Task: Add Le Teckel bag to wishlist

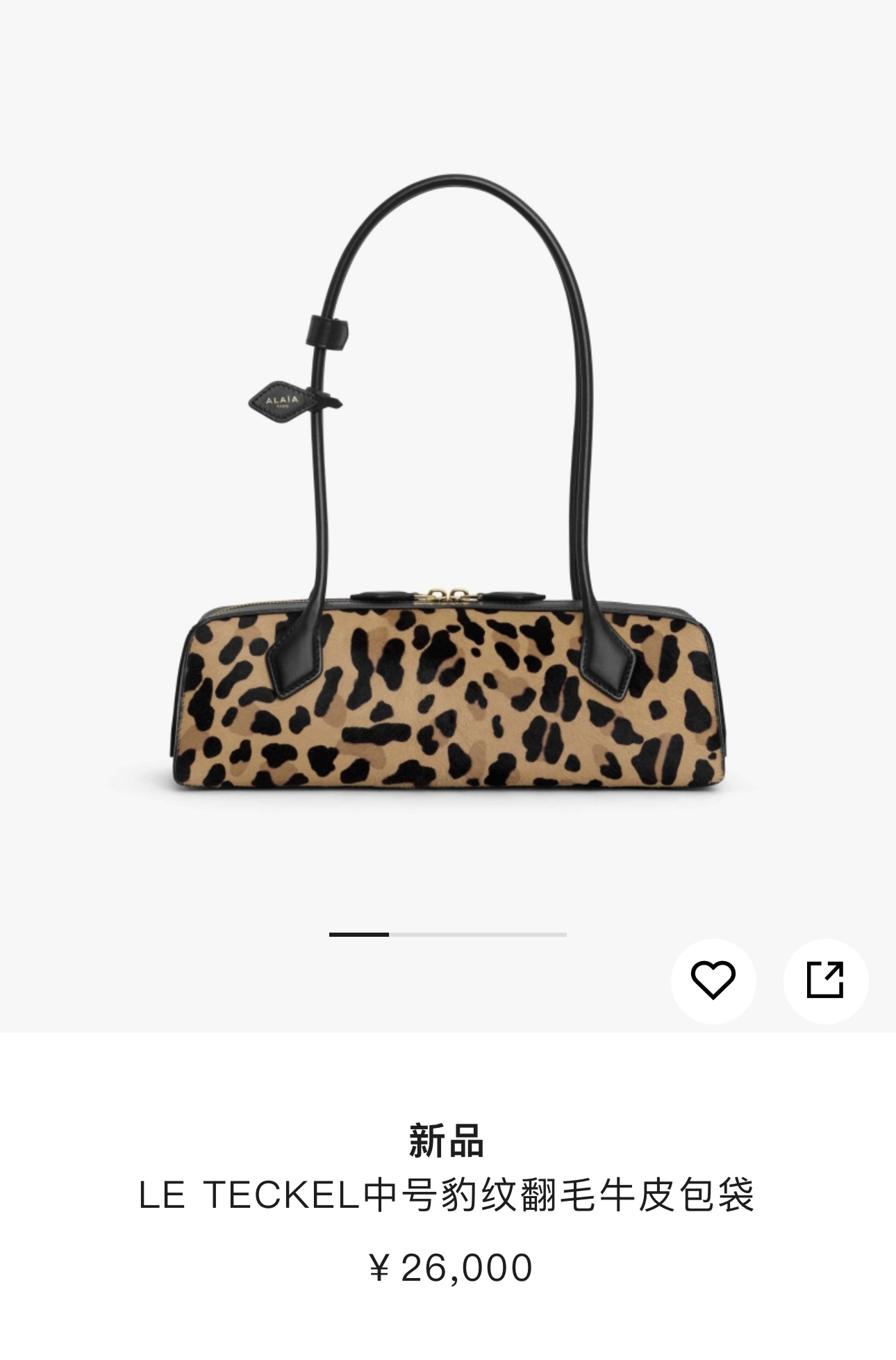Action: (713, 981)
